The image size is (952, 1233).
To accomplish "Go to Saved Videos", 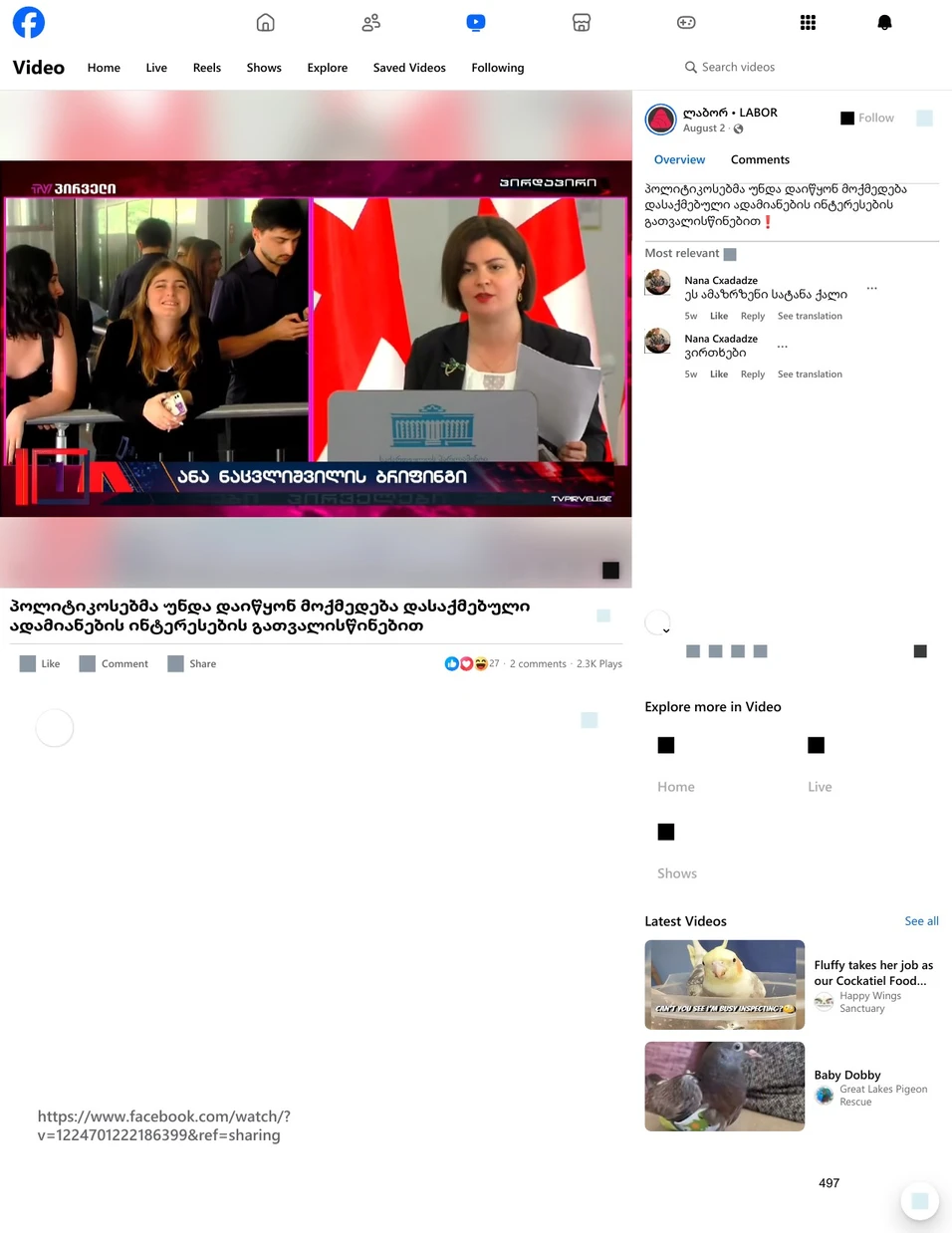I will pos(409,68).
